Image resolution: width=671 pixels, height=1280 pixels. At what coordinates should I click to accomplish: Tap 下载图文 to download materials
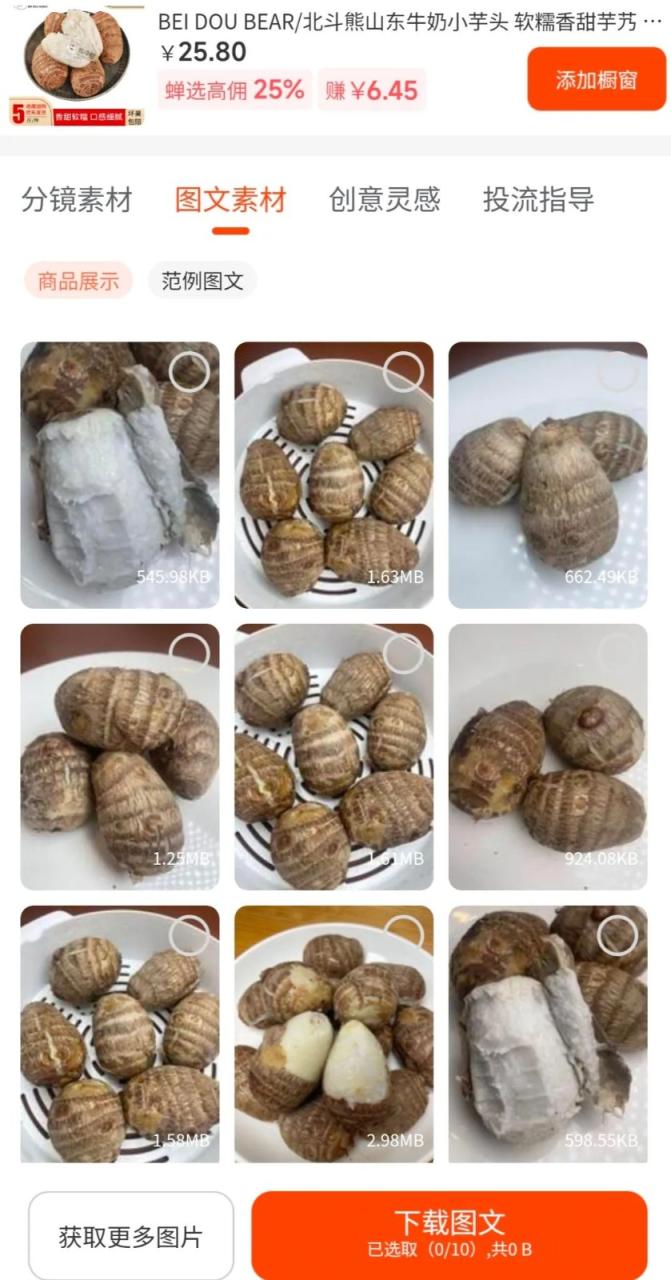tap(449, 1232)
